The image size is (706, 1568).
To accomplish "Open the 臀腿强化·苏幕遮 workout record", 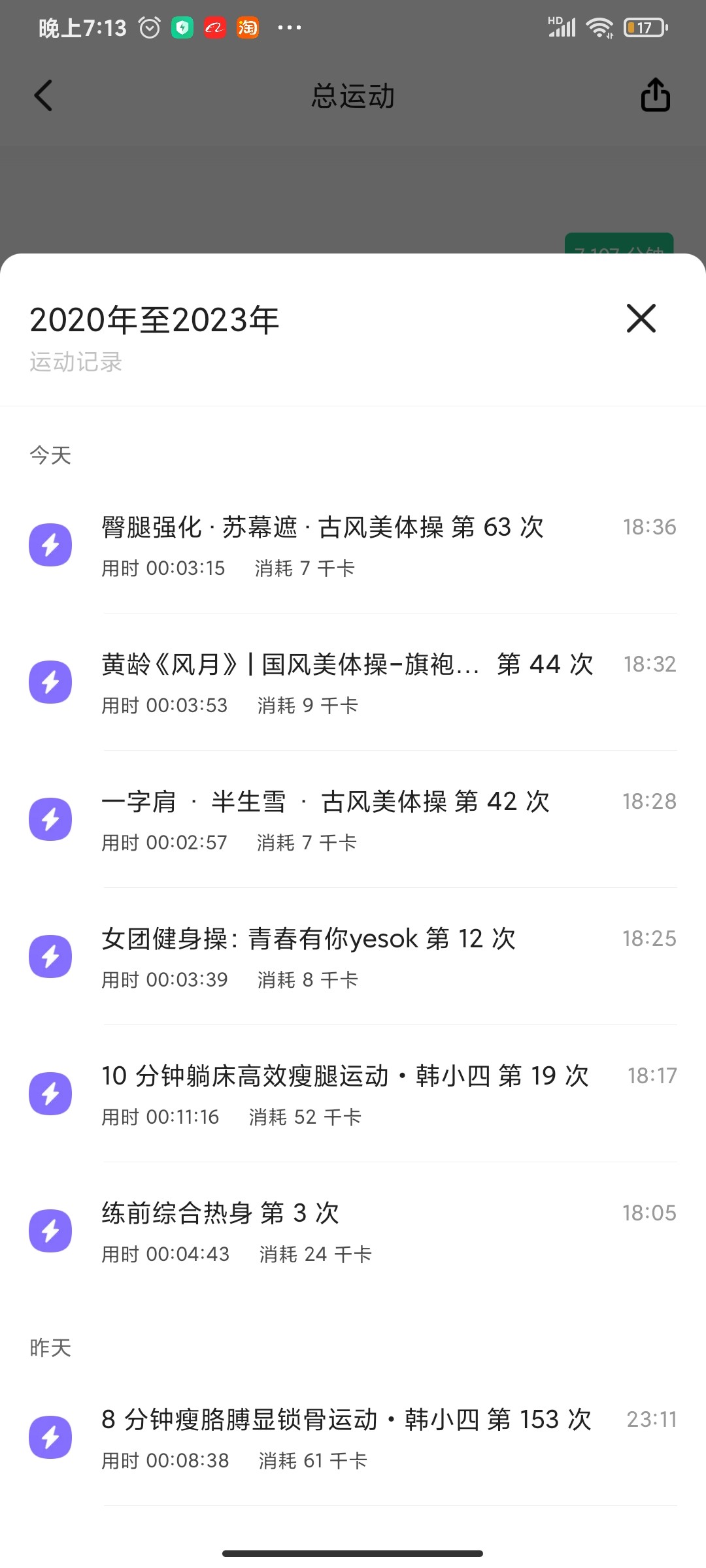I will click(x=353, y=546).
